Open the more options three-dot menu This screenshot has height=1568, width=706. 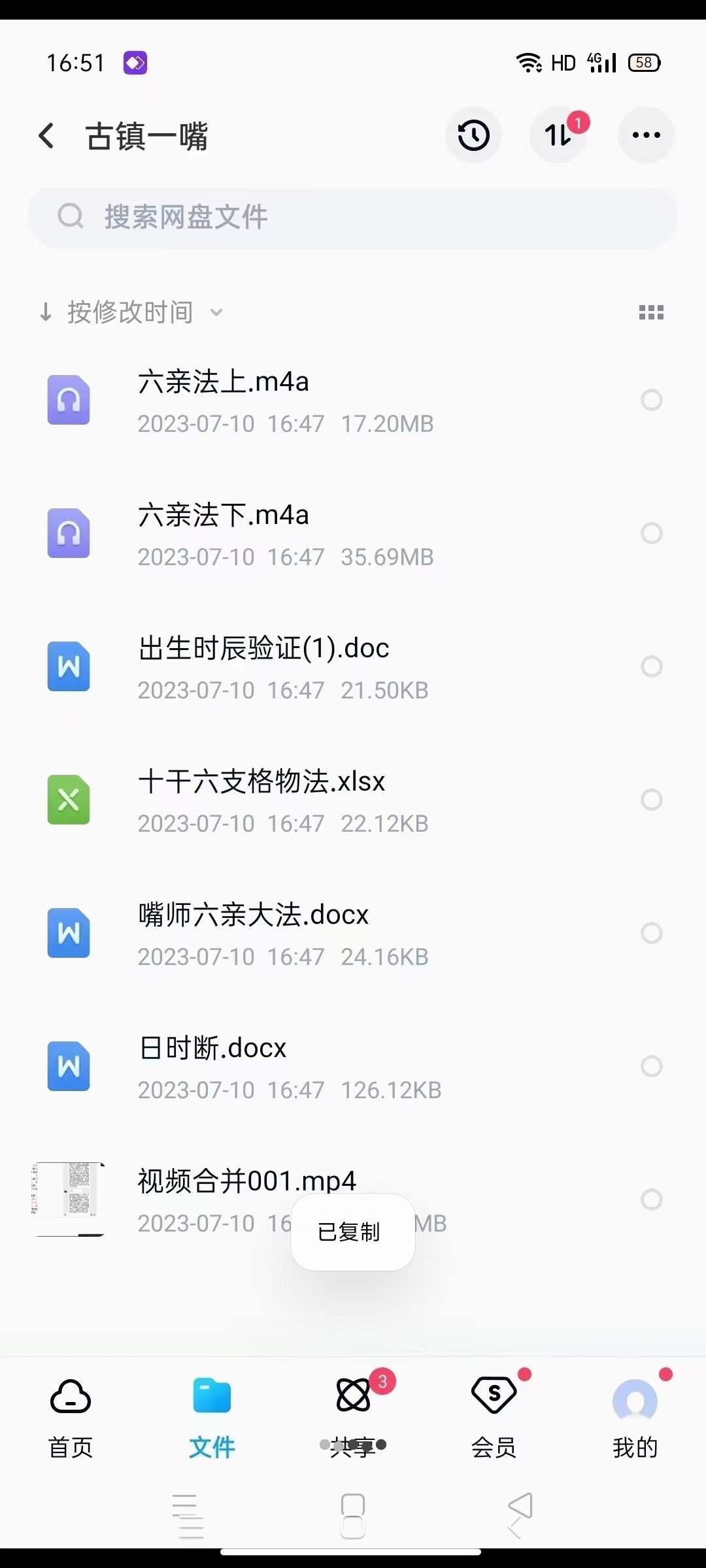[x=646, y=135]
